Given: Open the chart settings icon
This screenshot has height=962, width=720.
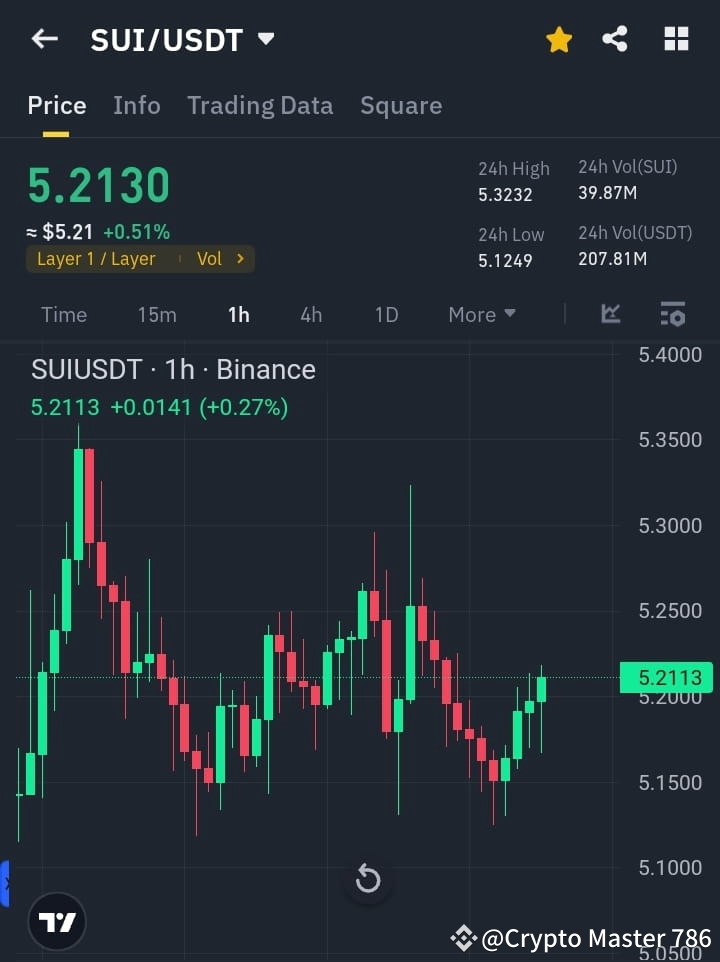Looking at the screenshot, I should tap(672, 314).
